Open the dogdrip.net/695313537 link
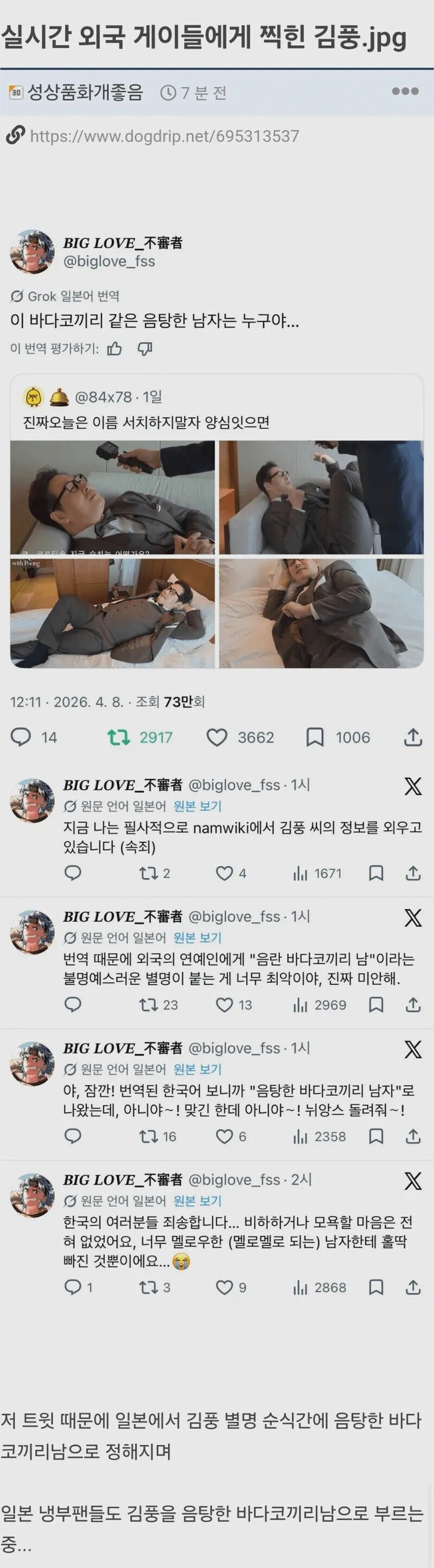434x1568 pixels. pyautogui.click(x=164, y=136)
